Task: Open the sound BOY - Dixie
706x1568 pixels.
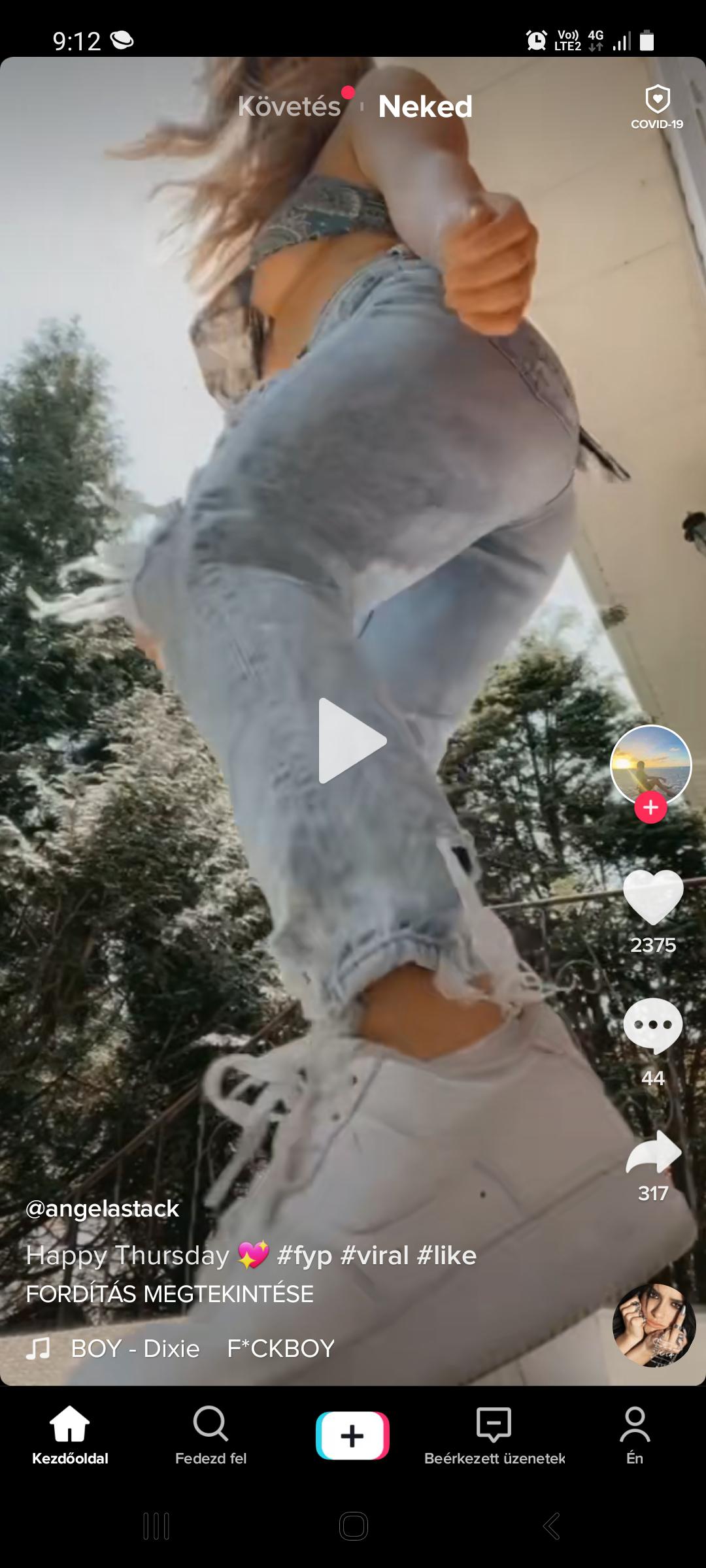Action: (135, 1348)
